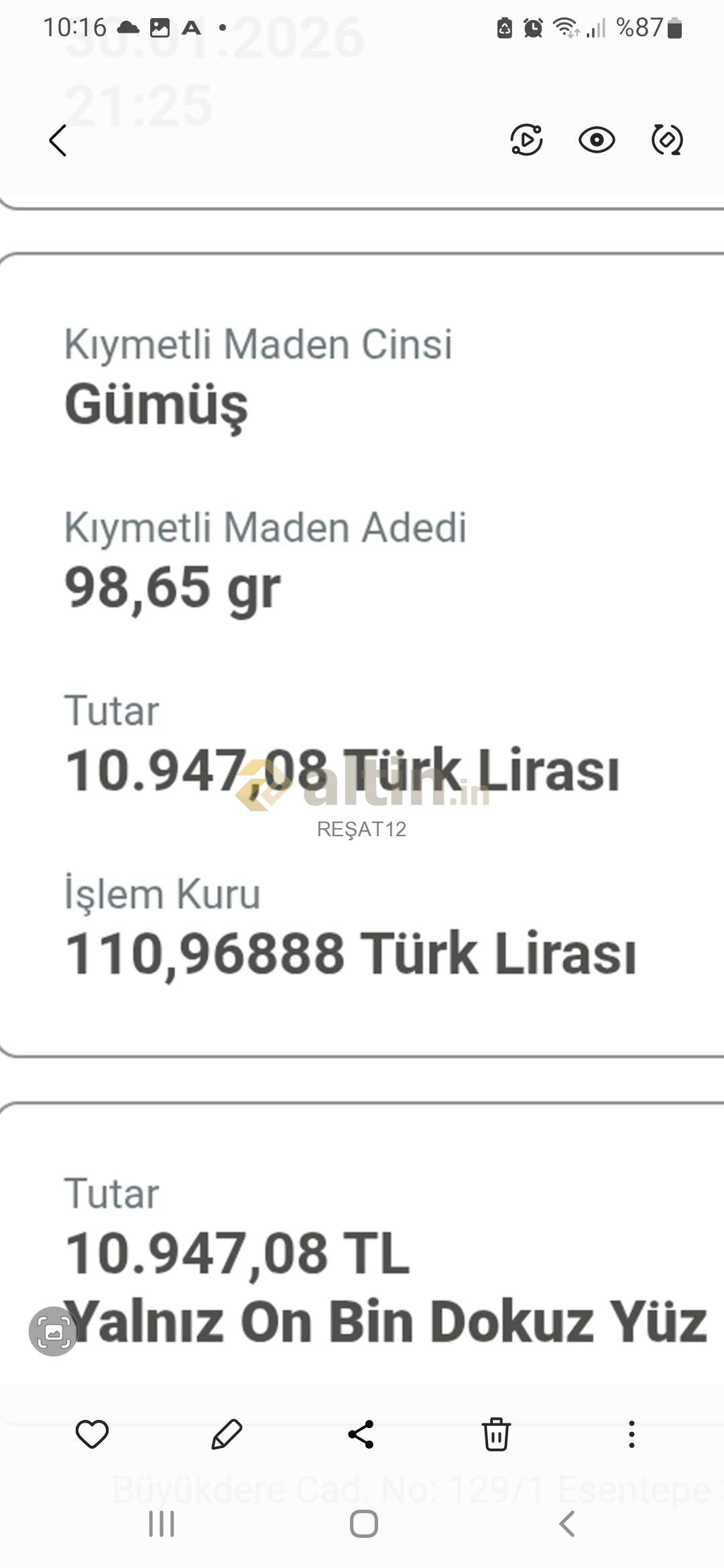The height and width of the screenshot is (1568, 724).
Task: Tap the auto-rotate image icon
Action: pyautogui.click(x=667, y=140)
